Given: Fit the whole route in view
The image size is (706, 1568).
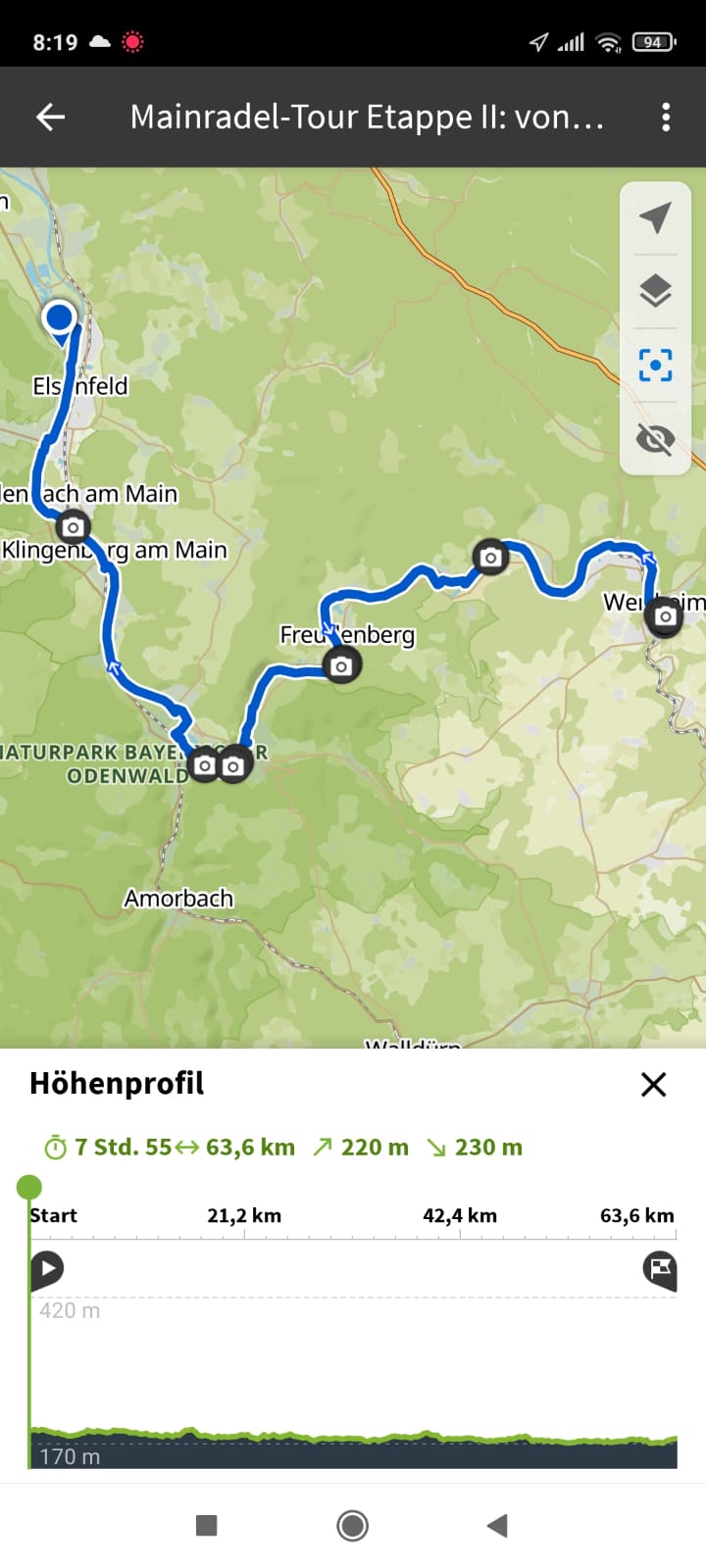Looking at the screenshot, I should tap(655, 366).
